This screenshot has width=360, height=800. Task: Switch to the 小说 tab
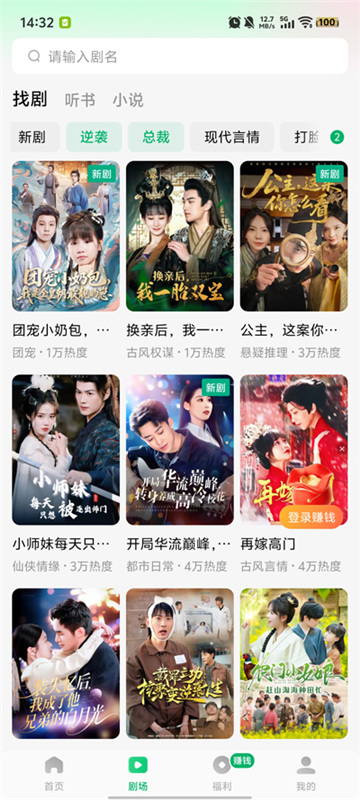point(128,99)
